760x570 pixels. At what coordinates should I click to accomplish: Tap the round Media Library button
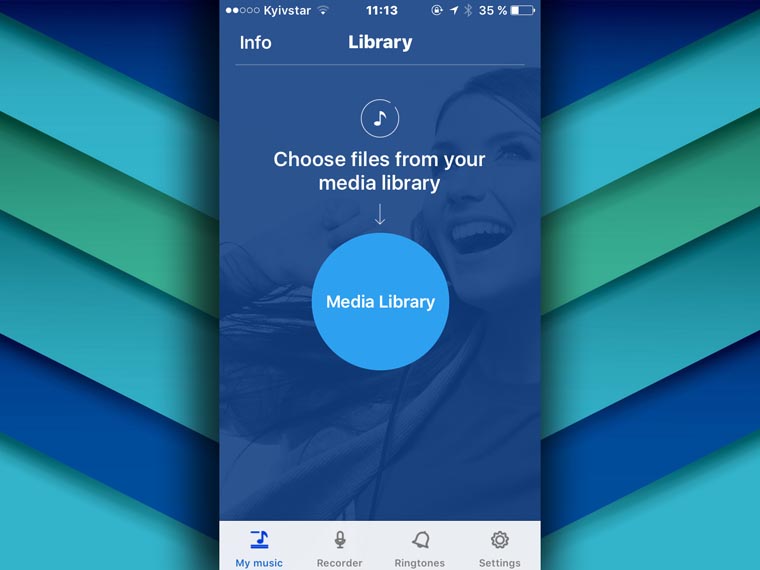[380, 301]
